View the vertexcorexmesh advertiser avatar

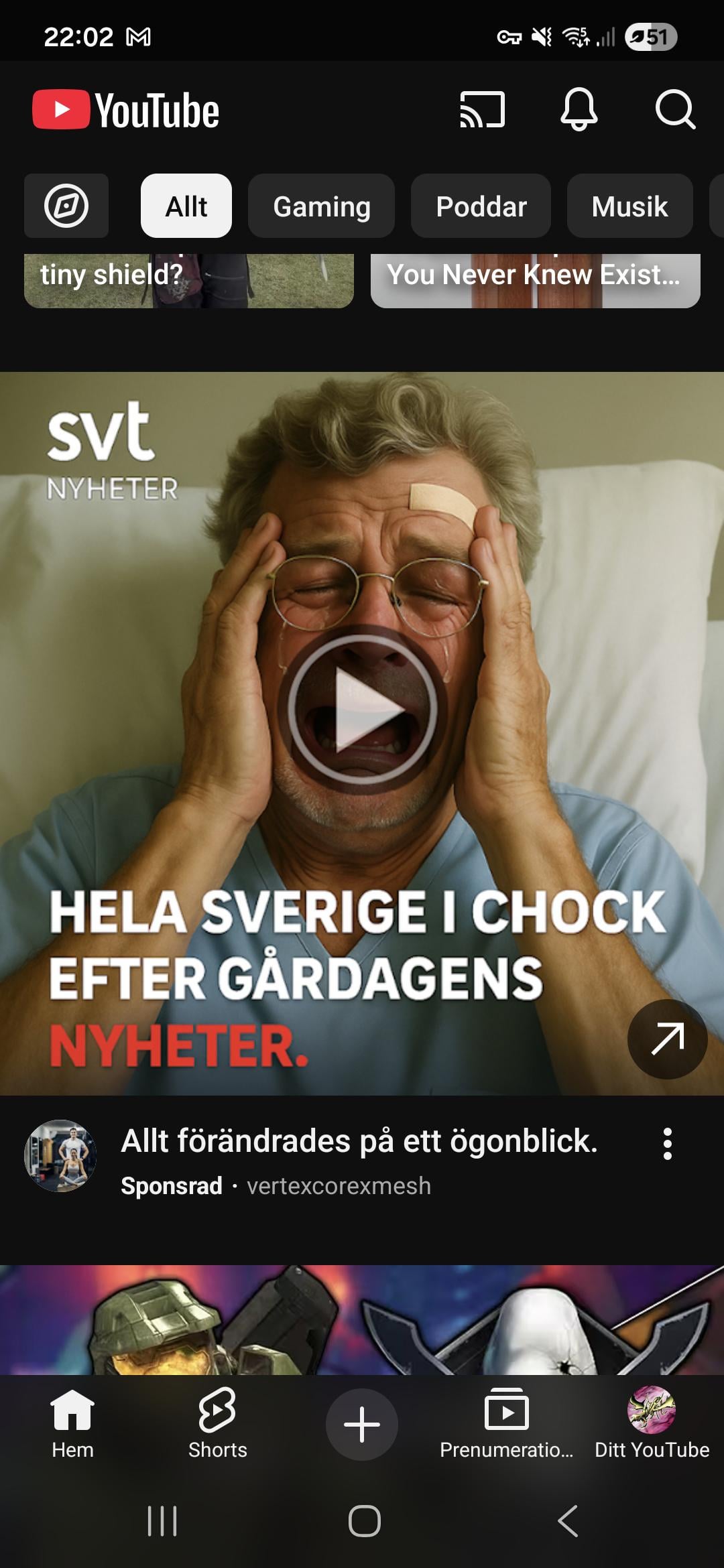(x=60, y=1155)
